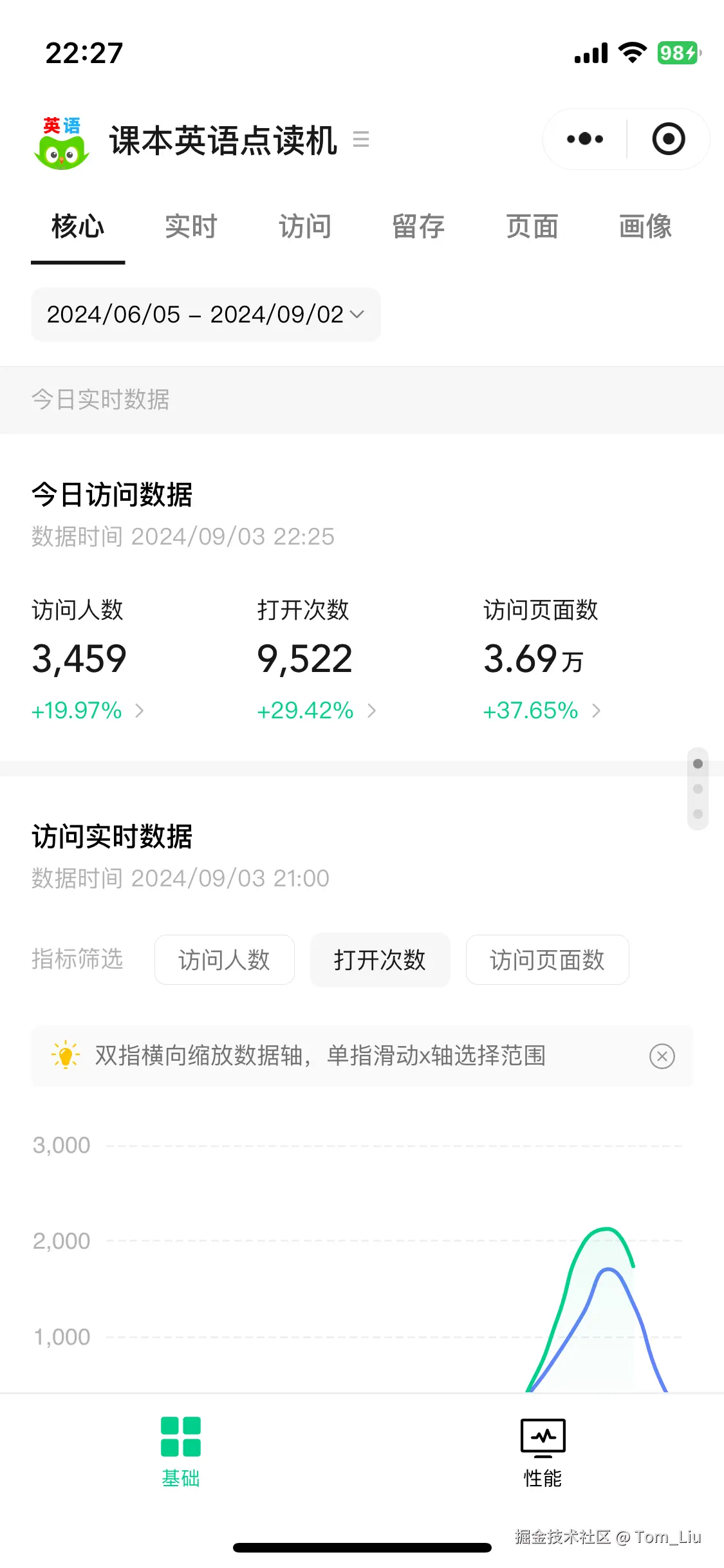Image resolution: width=724 pixels, height=1568 pixels.
Task: Open the app switcher menu beside 课本英语点读机
Action: point(361,139)
